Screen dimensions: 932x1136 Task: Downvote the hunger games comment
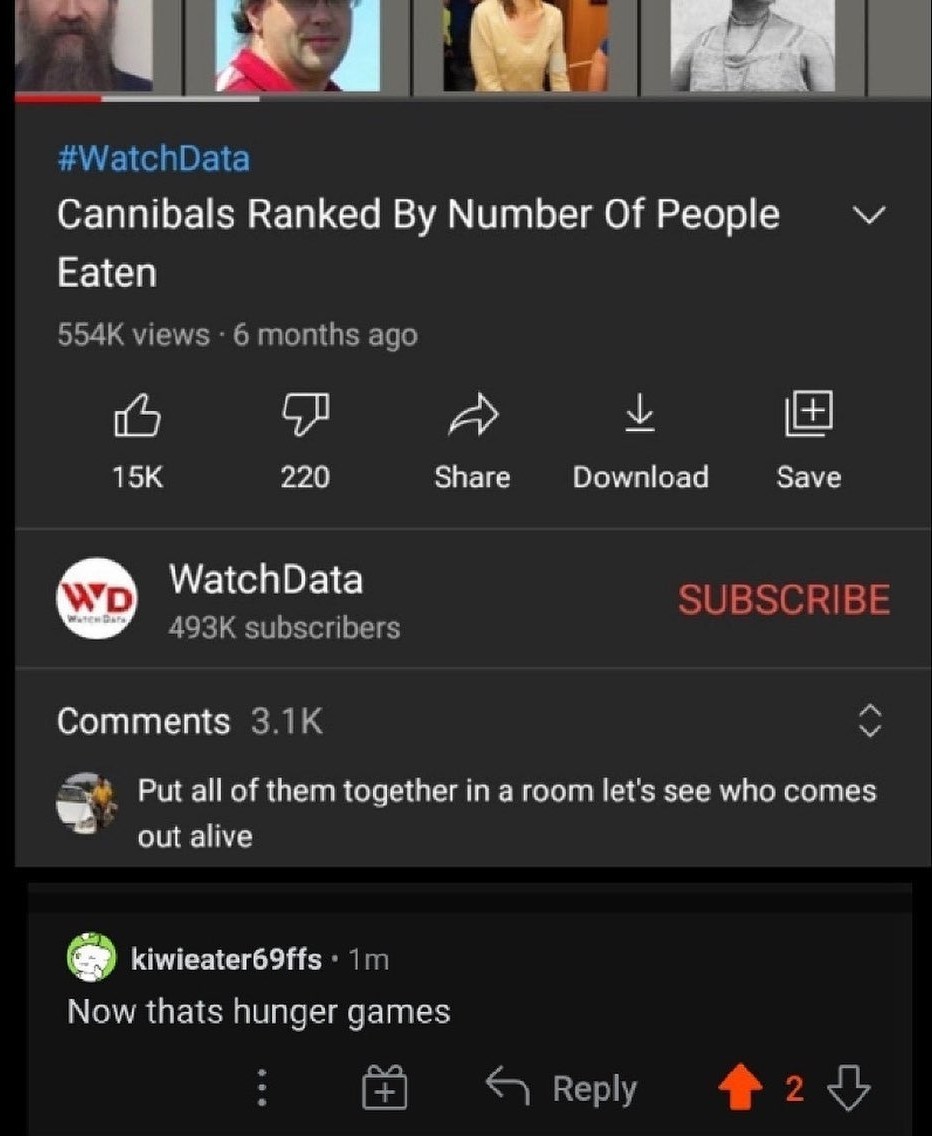[x=852, y=1088]
